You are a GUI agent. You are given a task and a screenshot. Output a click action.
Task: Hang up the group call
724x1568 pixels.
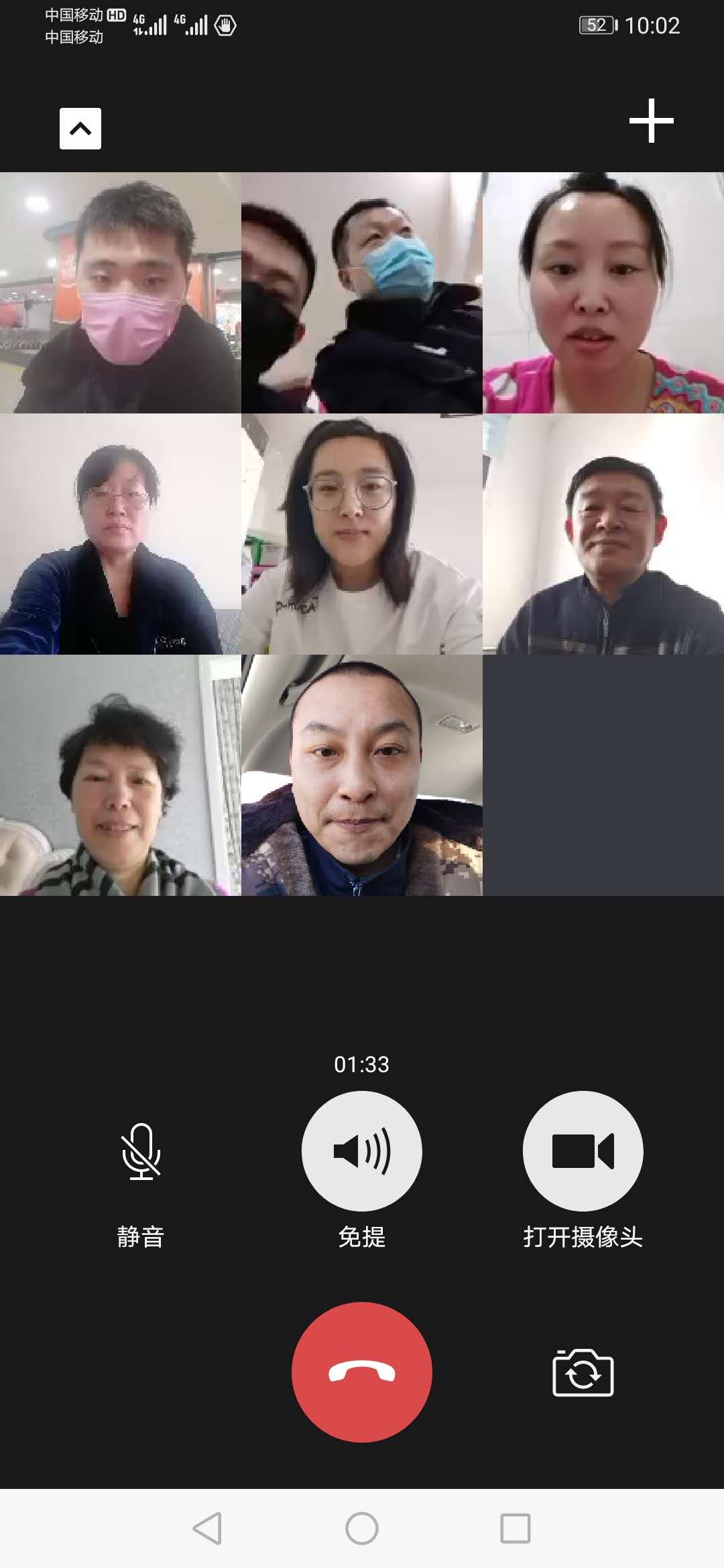[362, 1372]
